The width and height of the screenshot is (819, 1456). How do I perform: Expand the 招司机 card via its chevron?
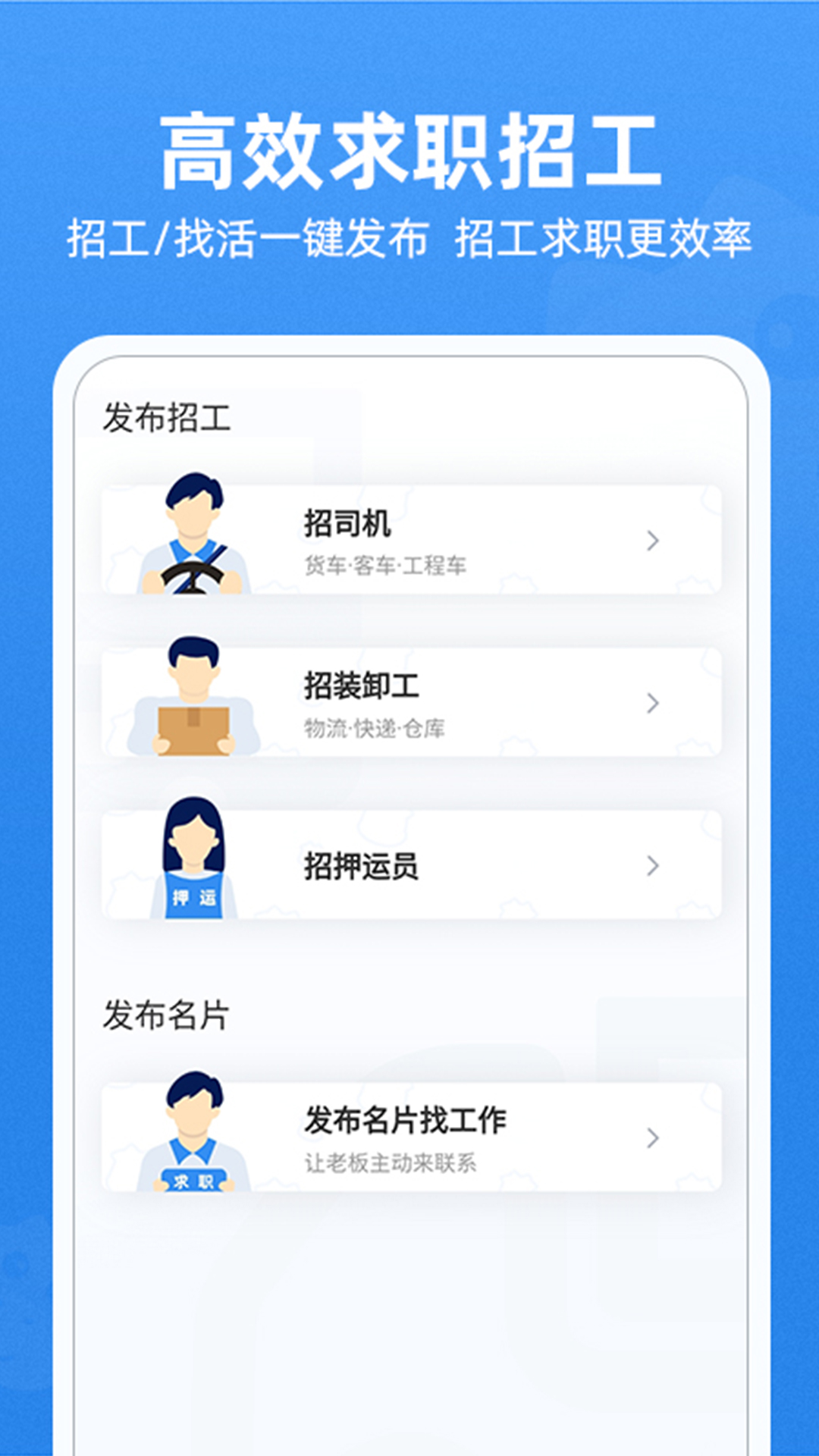pyautogui.click(x=652, y=540)
